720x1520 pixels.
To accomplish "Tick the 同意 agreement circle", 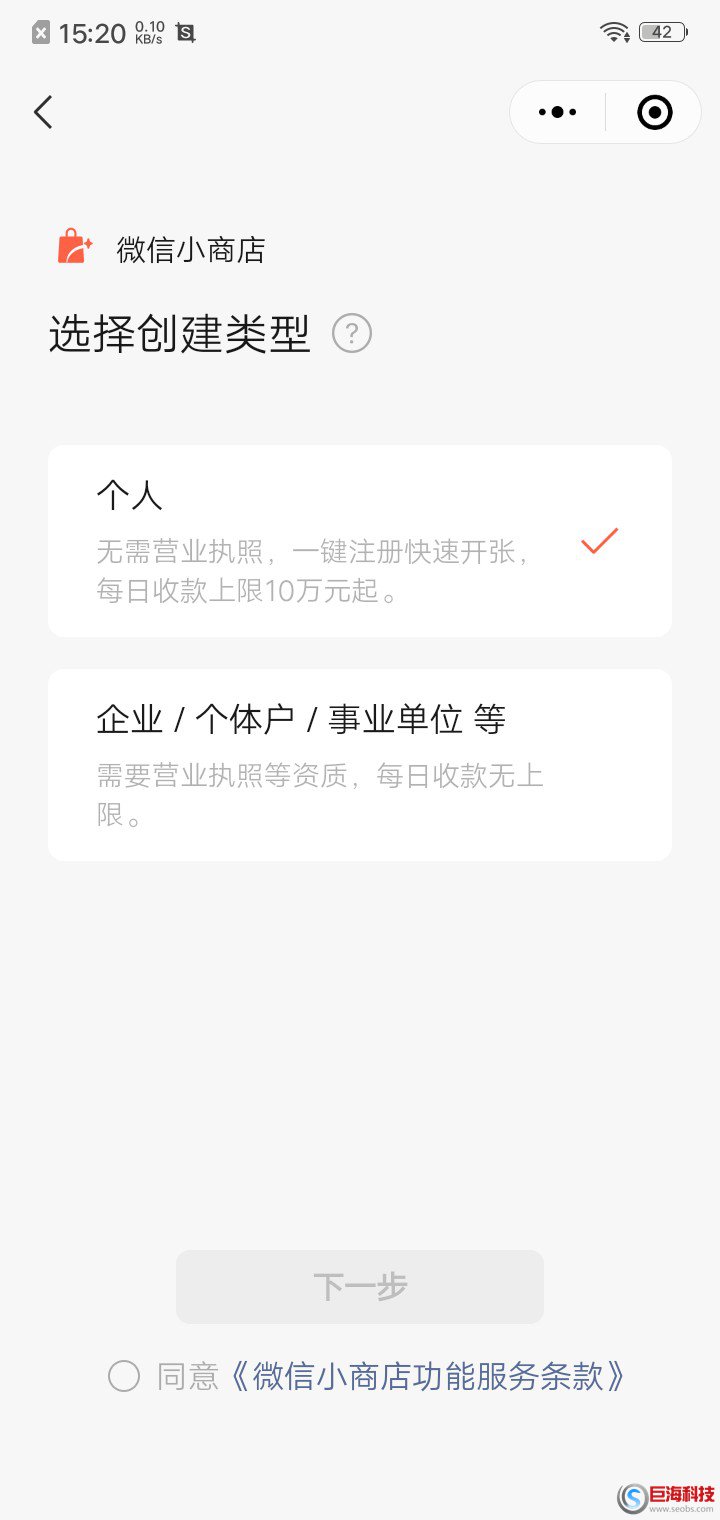I will tap(124, 1377).
